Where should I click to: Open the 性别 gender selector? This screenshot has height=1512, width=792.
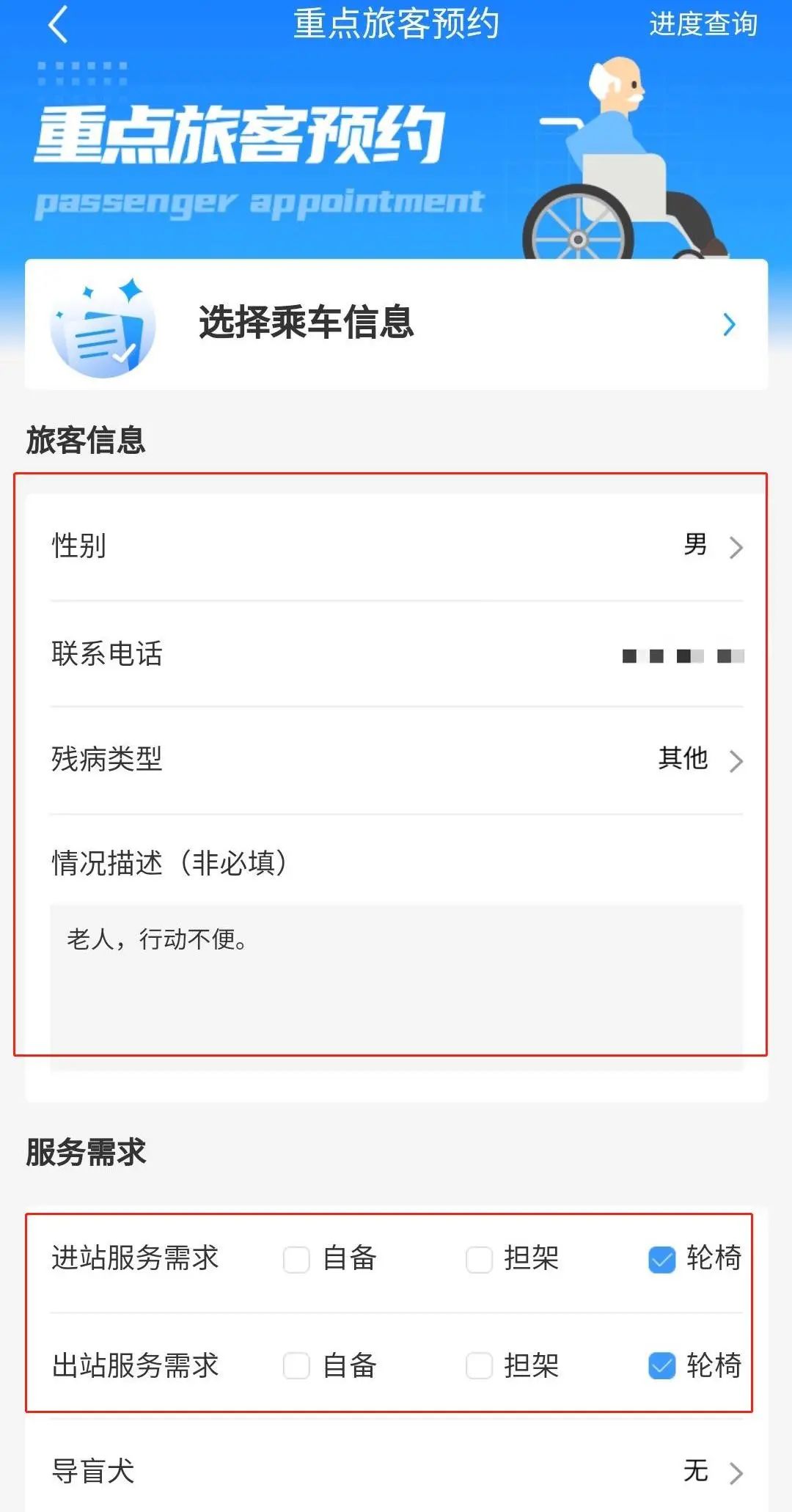(x=396, y=546)
